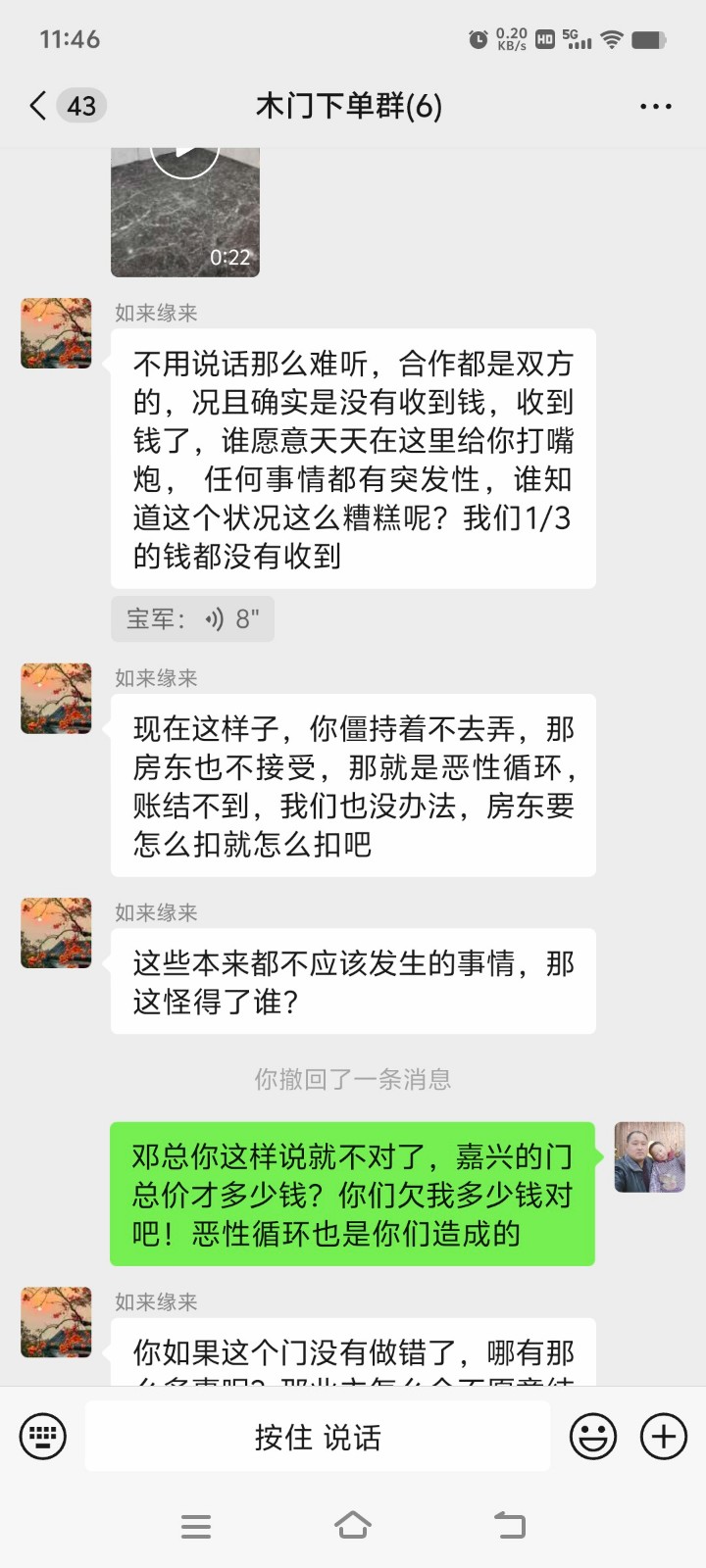Viewport: 706px width, 1568px height.
Task: Open the emoji picker
Action: pyautogui.click(x=593, y=1437)
